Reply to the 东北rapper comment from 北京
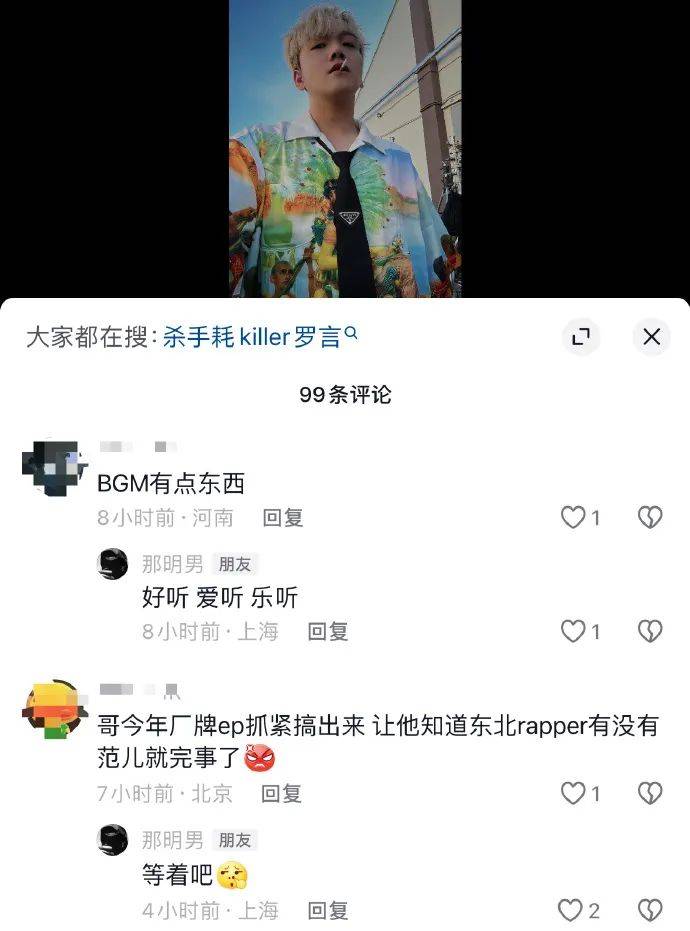Viewport: 690px width, 931px height. [281, 794]
